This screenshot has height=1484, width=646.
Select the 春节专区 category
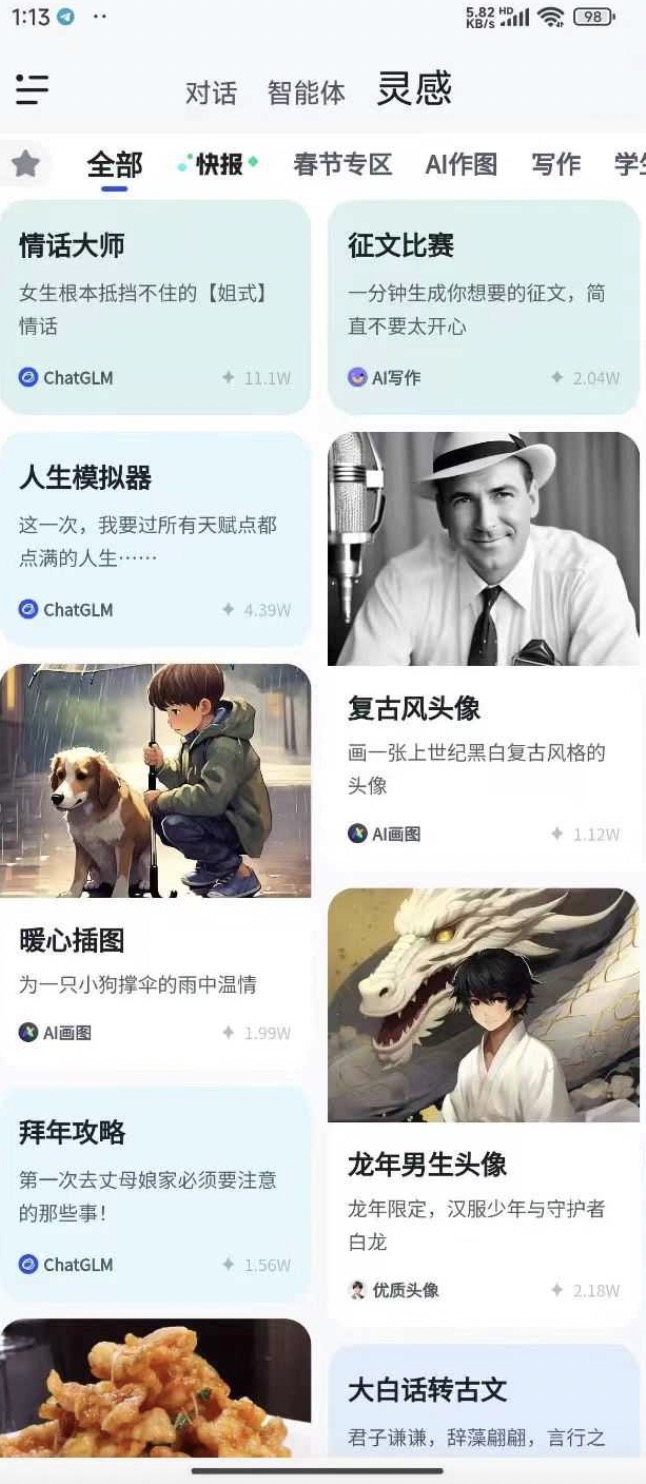tap(342, 164)
